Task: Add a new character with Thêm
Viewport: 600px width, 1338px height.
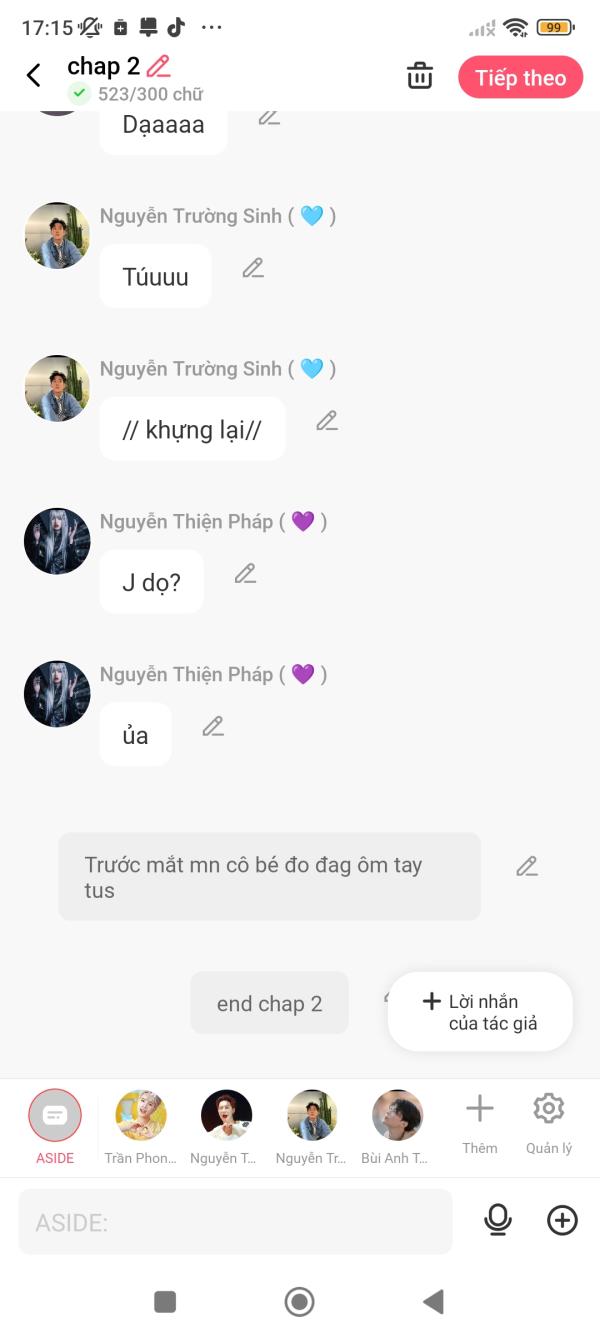Action: (x=480, y=1120)
